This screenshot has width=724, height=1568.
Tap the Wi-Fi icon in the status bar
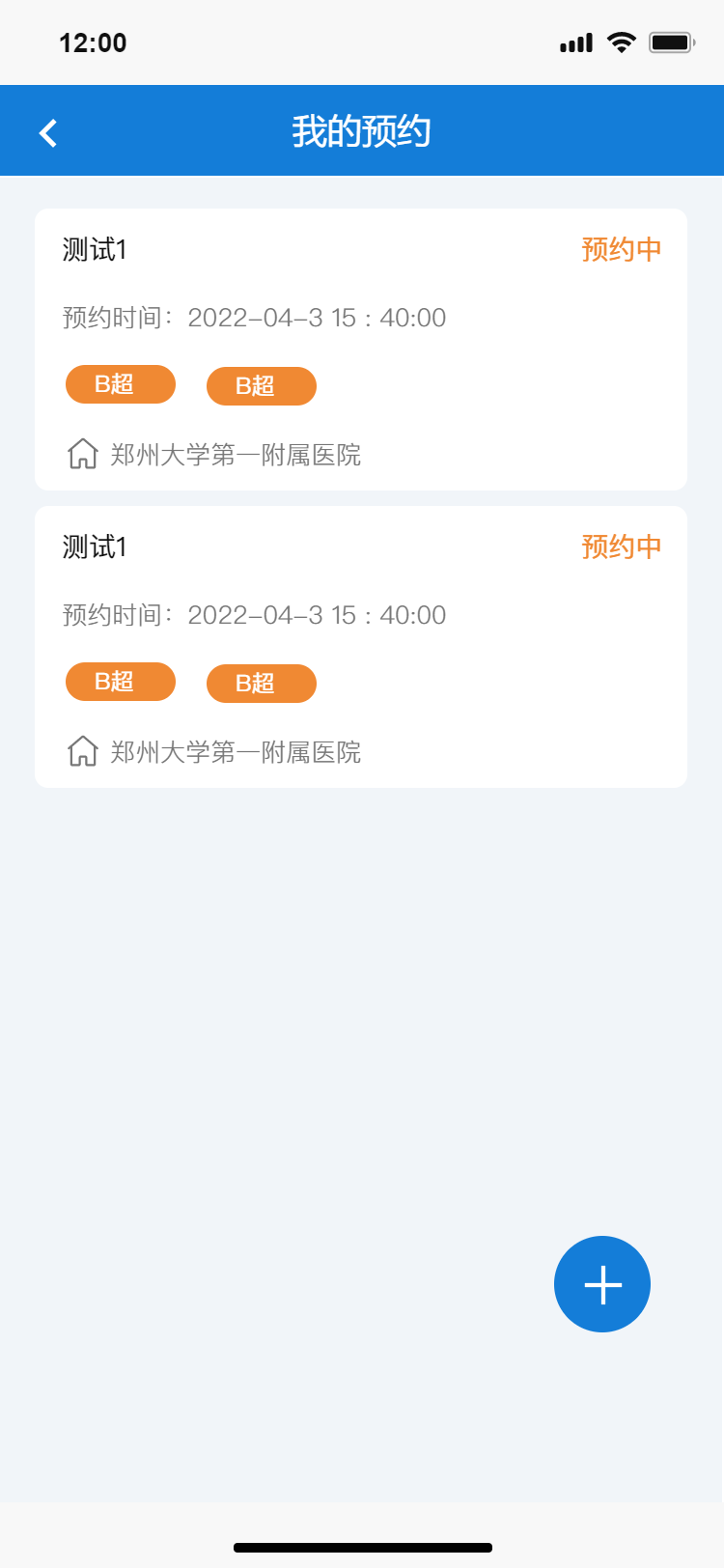coord(623,42)
